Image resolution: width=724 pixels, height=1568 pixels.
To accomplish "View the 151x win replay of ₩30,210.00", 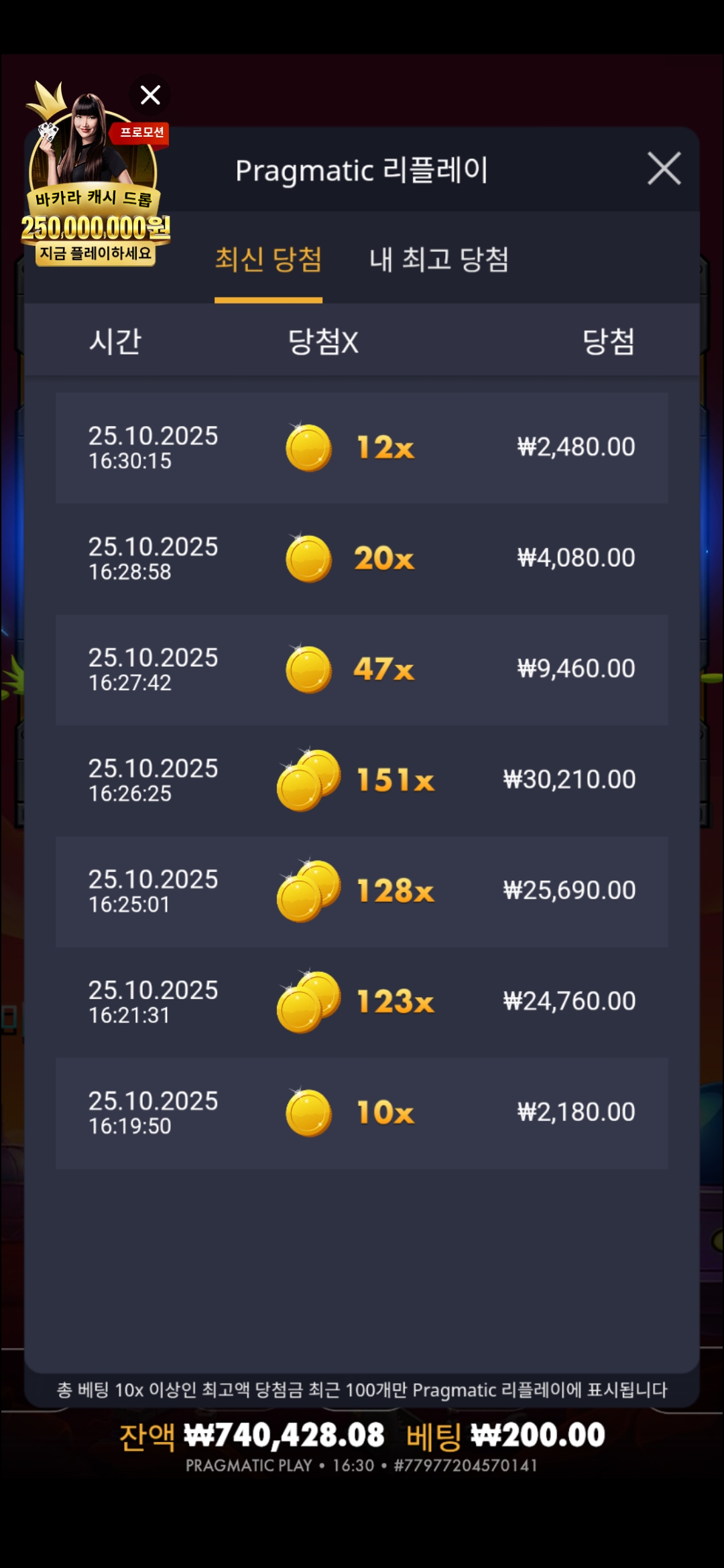I will [362, 780].
